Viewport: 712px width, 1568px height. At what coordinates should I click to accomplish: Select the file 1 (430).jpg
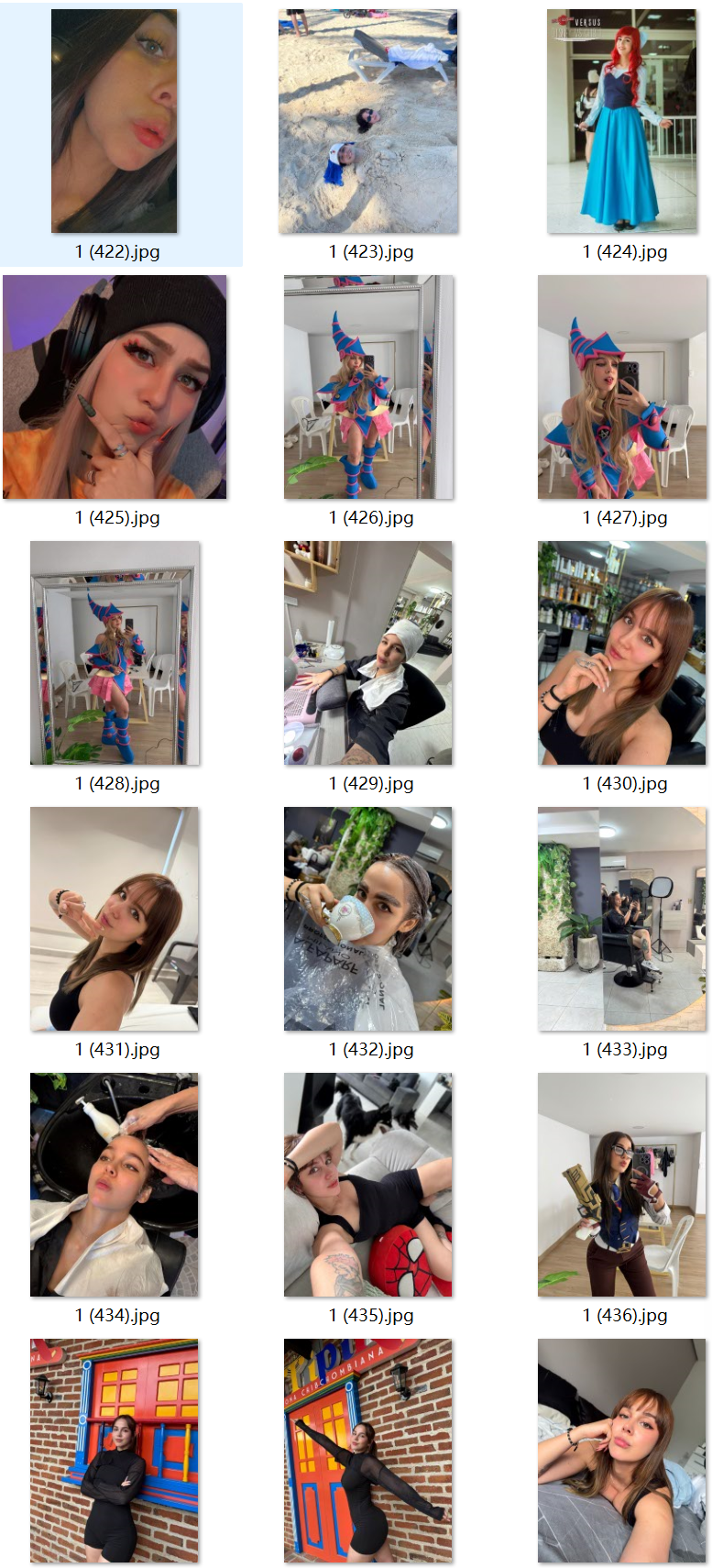[x=622, y=653]
